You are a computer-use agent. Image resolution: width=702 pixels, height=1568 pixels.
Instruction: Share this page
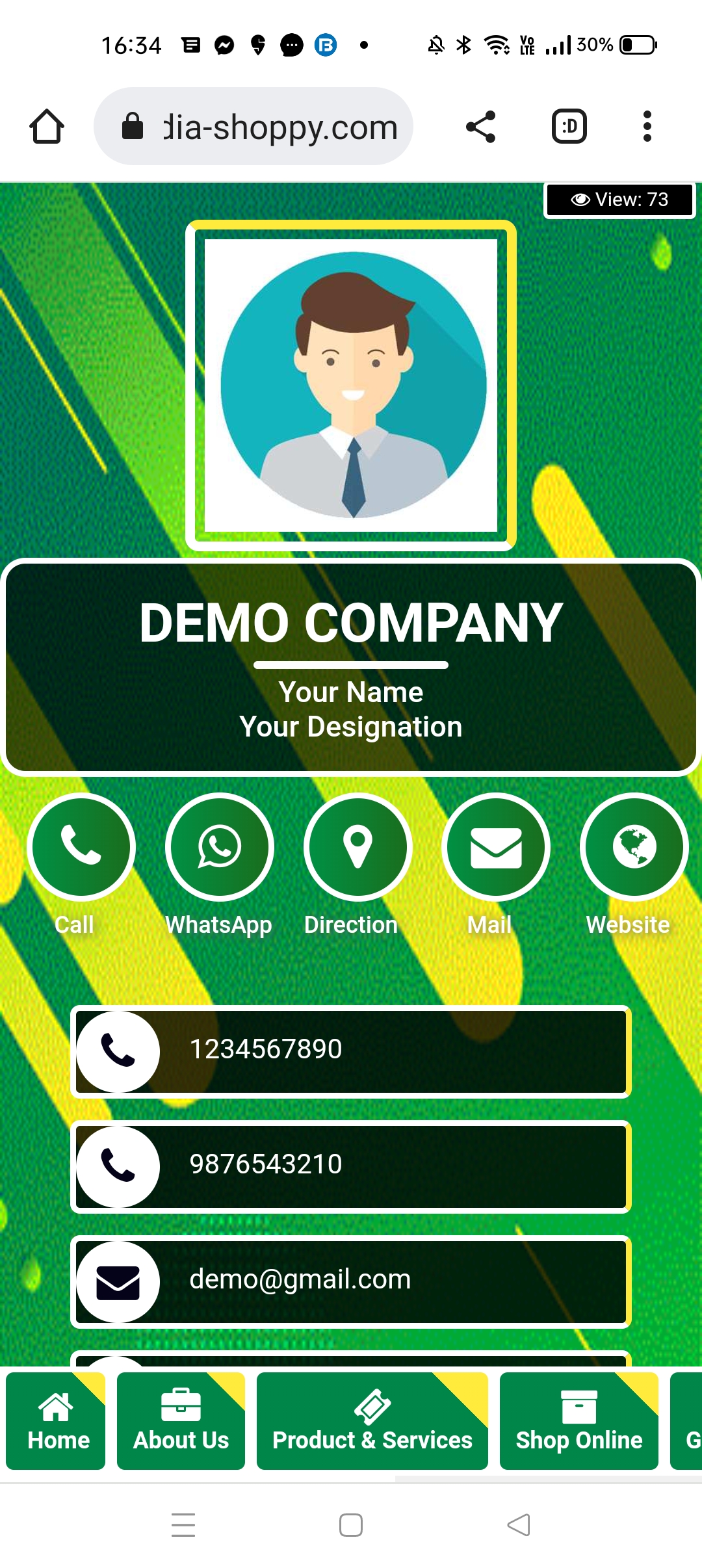pos(481,126)
